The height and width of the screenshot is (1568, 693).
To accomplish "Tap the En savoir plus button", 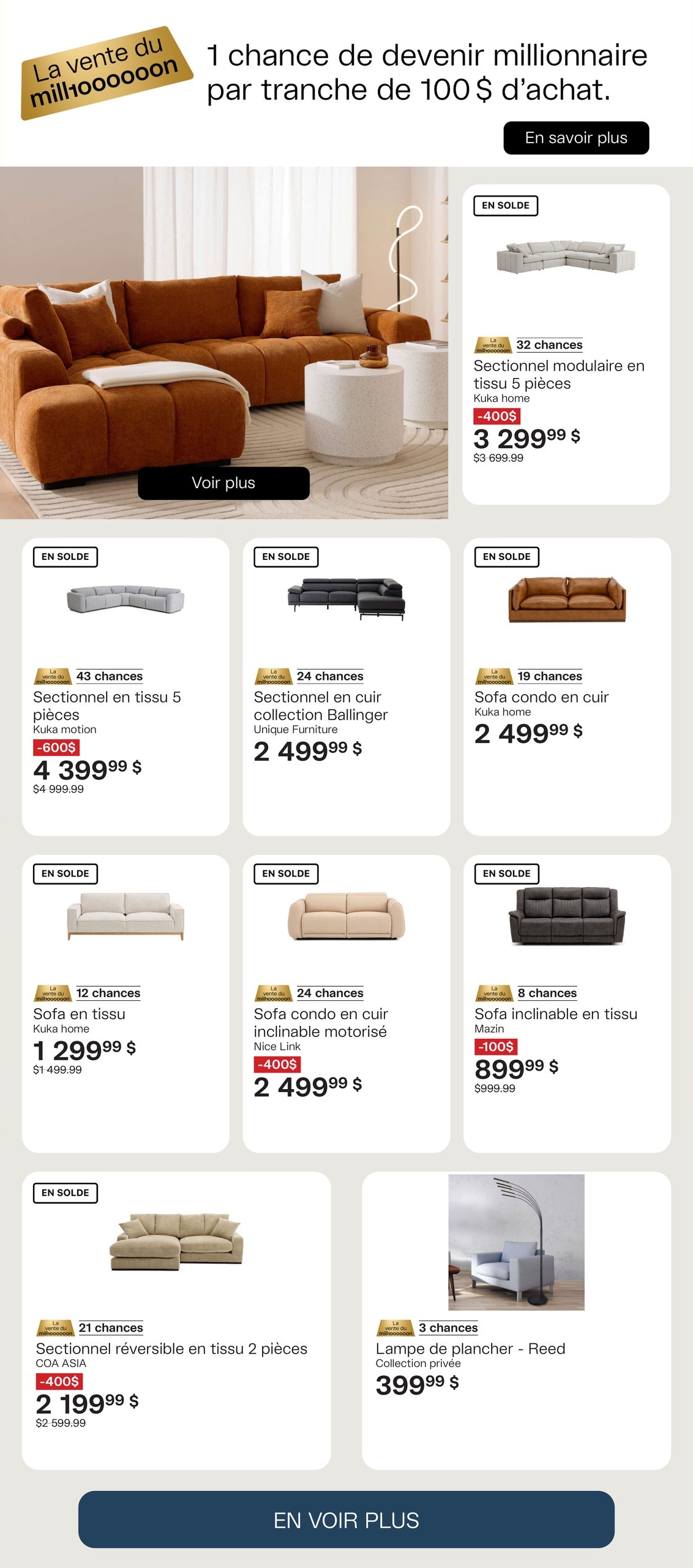I will pos(575,138).
